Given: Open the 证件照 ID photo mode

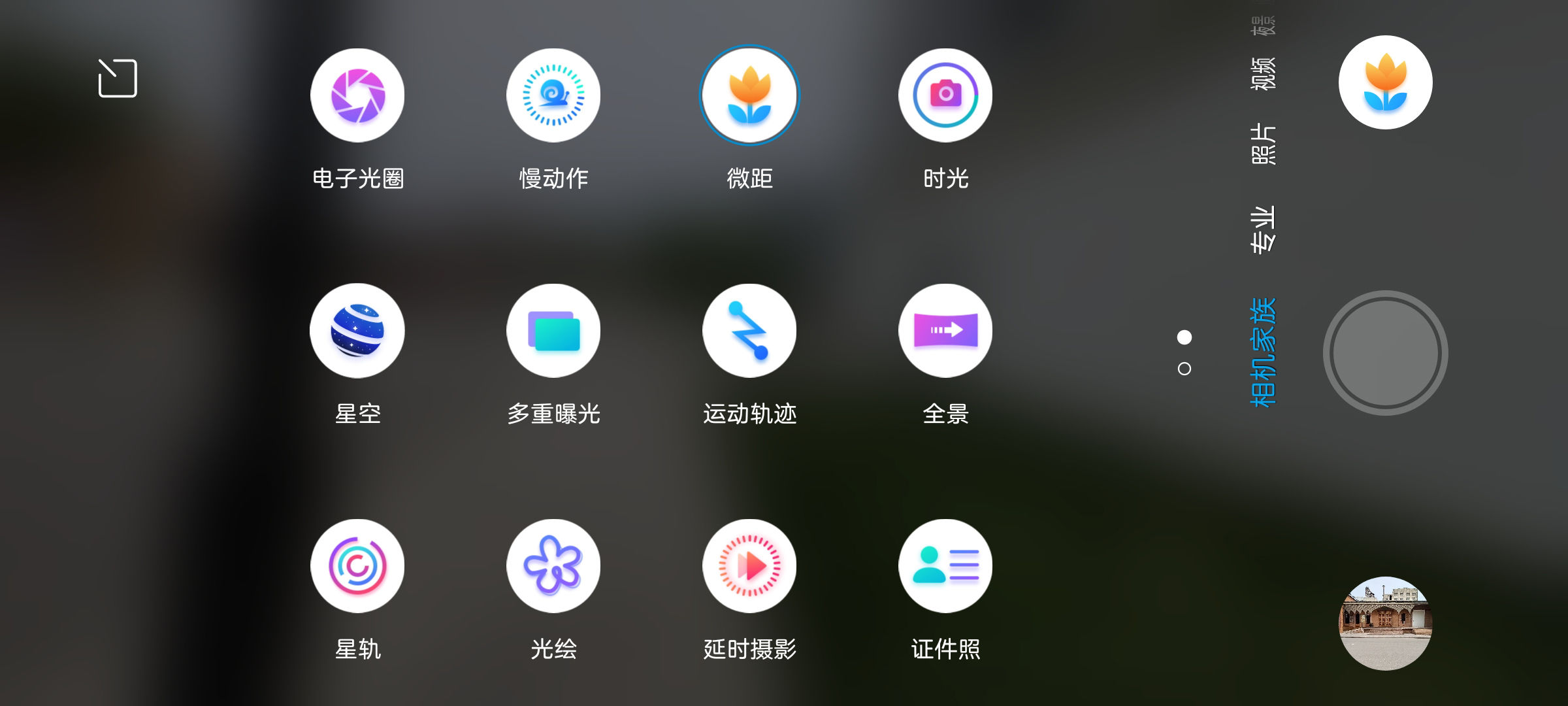Looking at the screenshot, I should [x=945, y=566].
